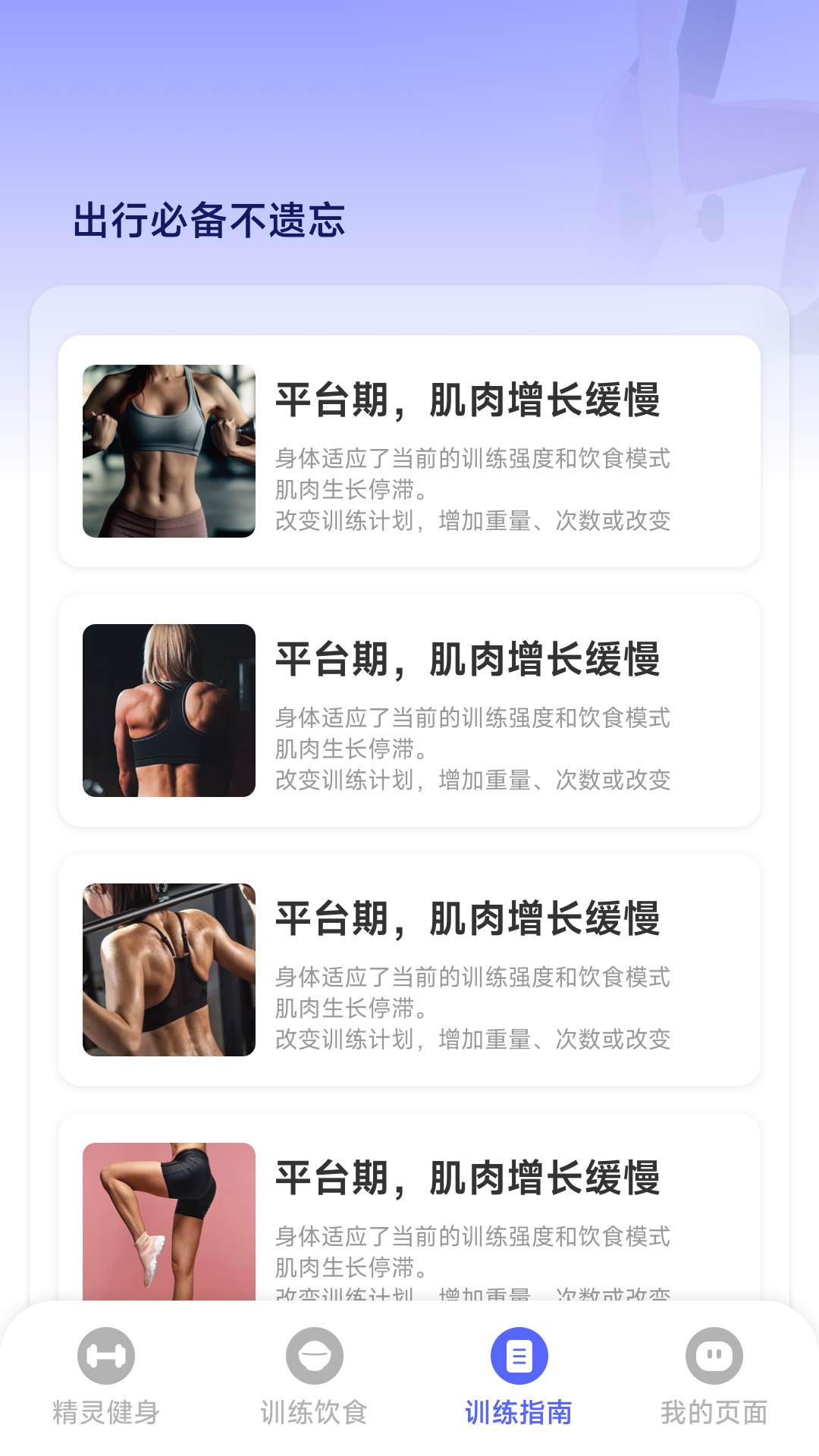Switch to the 精灵健身 tab
819x1456 pixels.
pos(105,1384)
